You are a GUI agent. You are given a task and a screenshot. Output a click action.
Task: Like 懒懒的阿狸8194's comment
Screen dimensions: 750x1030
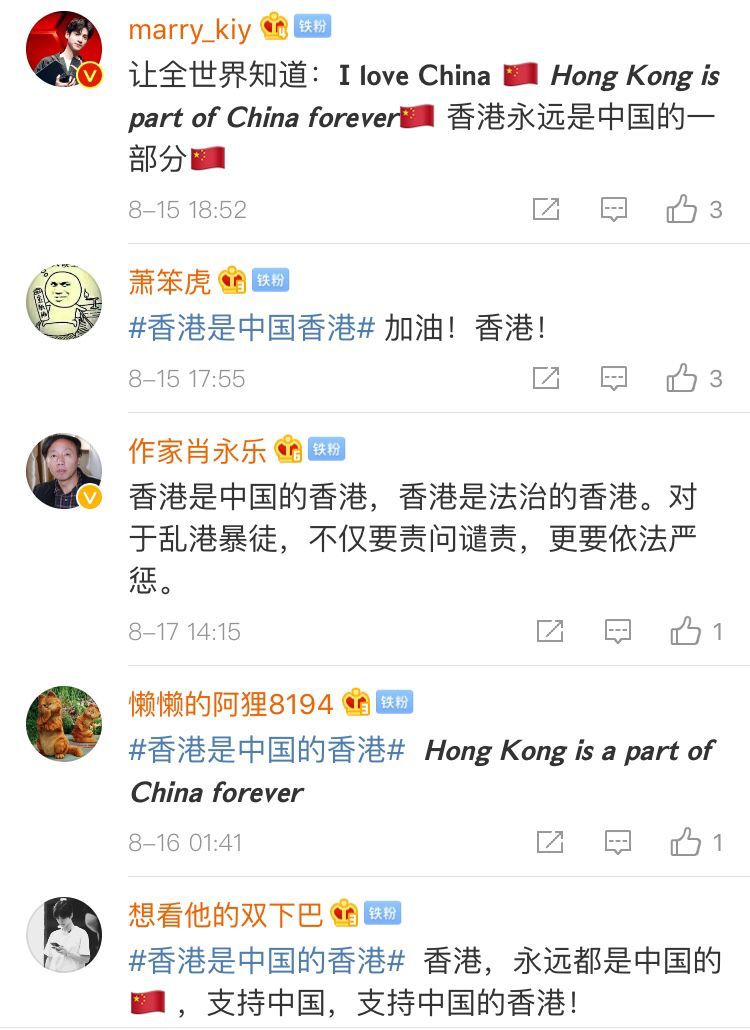coord(686,842)
